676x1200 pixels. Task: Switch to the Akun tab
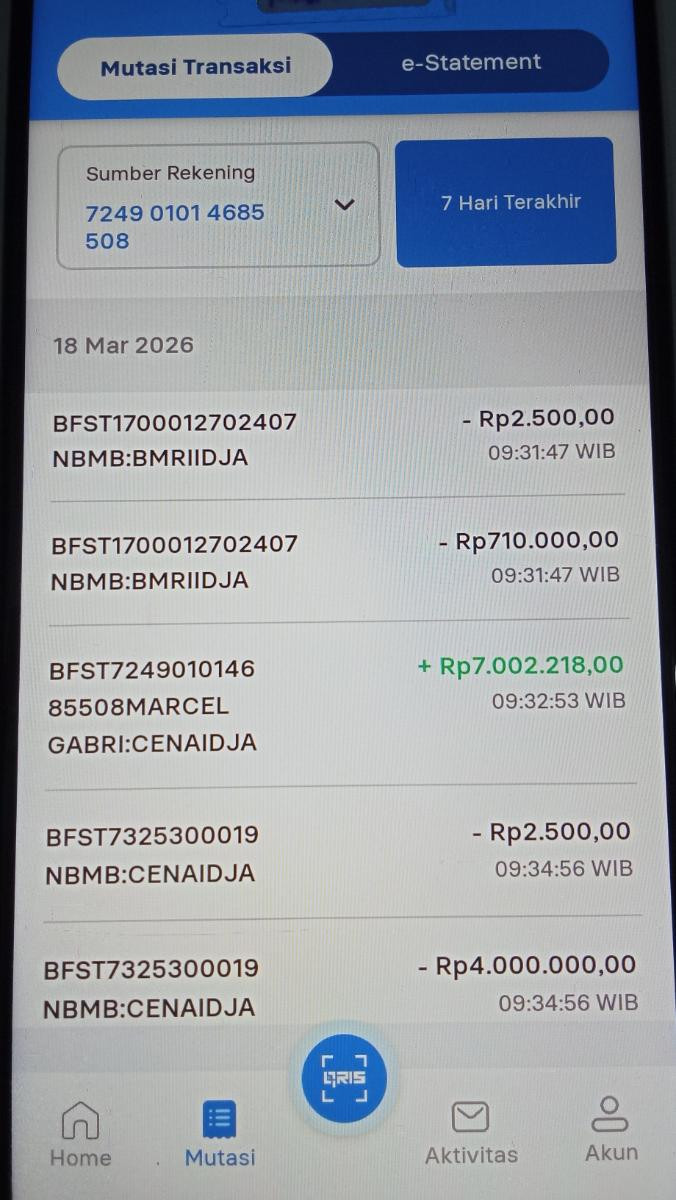(x=610, y=1130)
